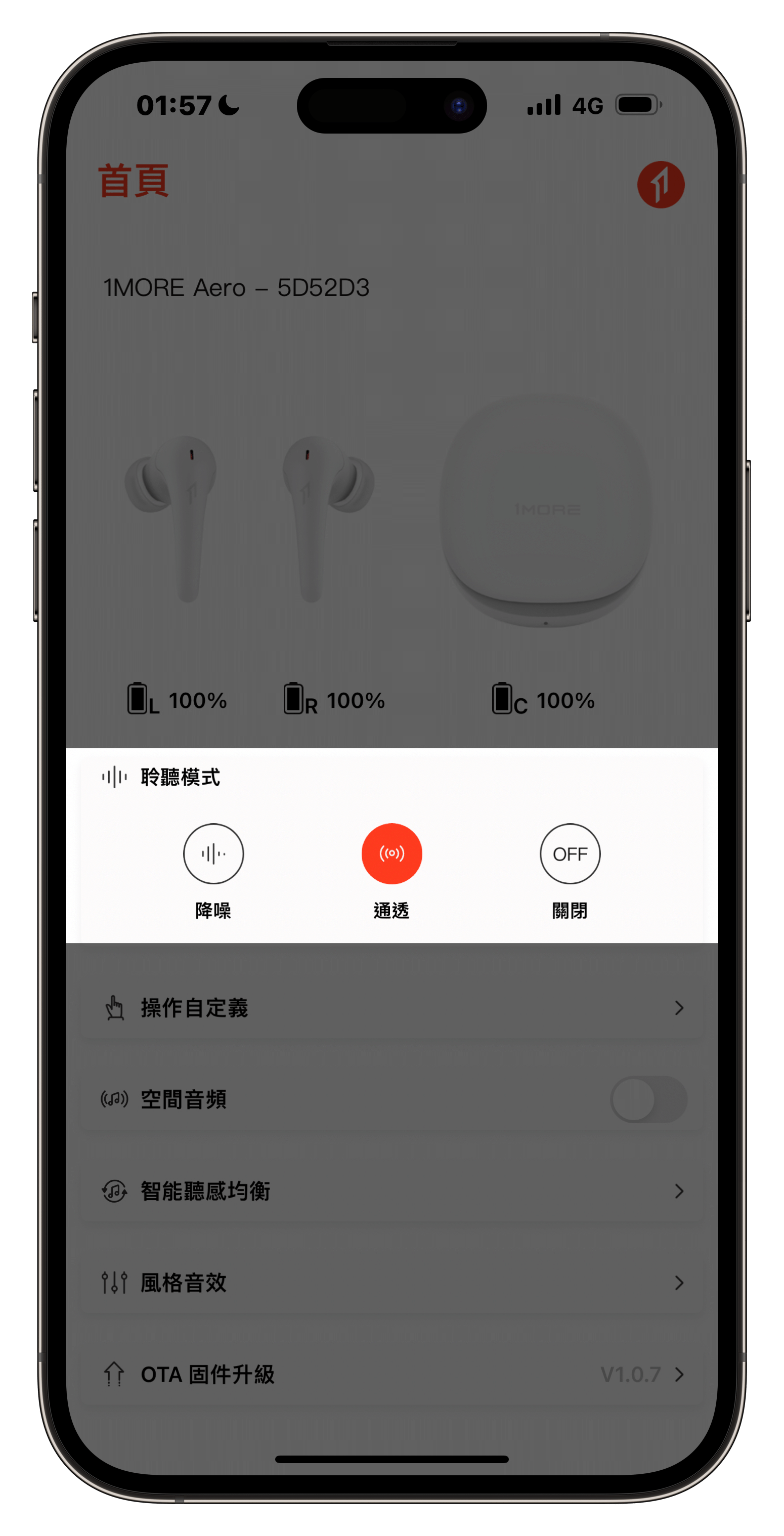Open 風格音效 sound styles
This screenshot has width=784, height=1536.
(391, 1283)
